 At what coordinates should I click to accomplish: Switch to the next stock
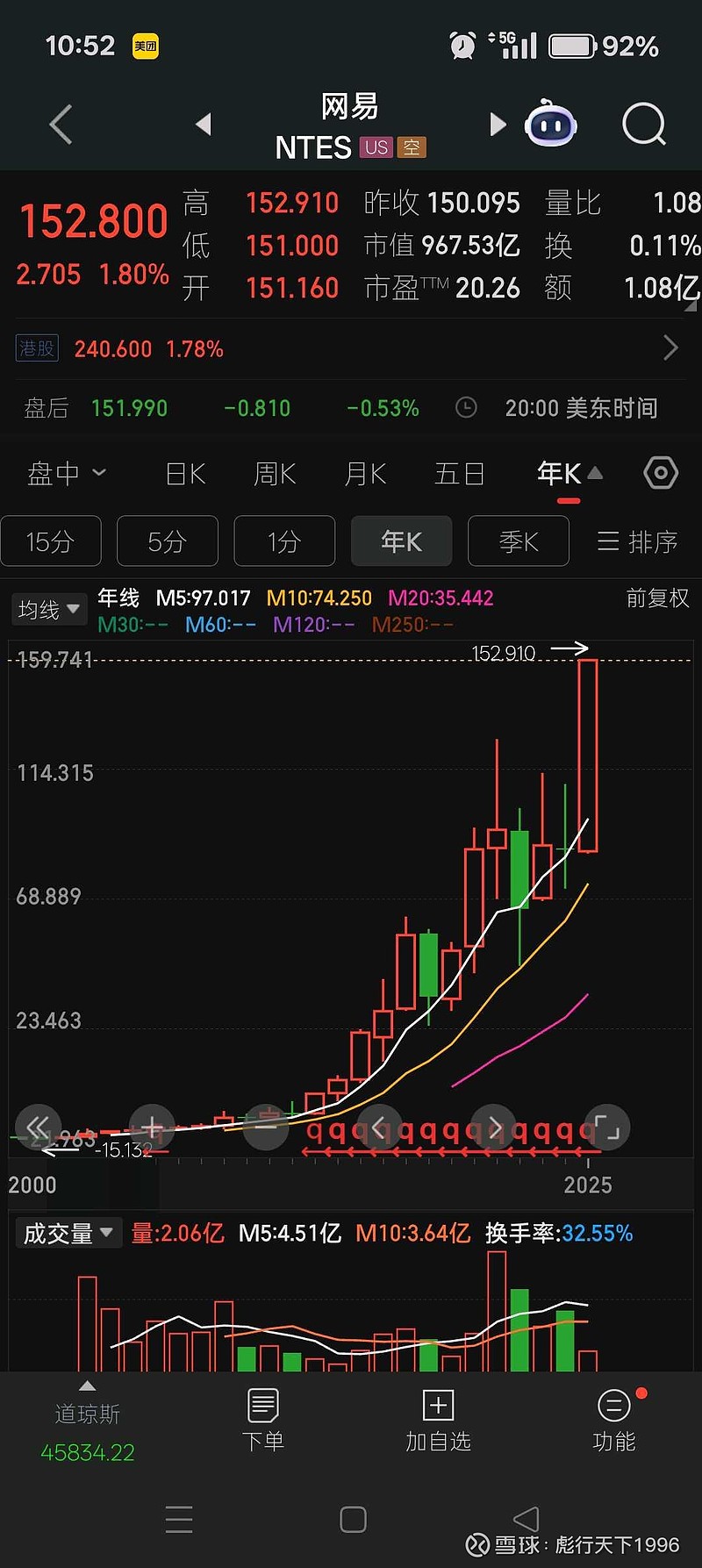point(498,125)
